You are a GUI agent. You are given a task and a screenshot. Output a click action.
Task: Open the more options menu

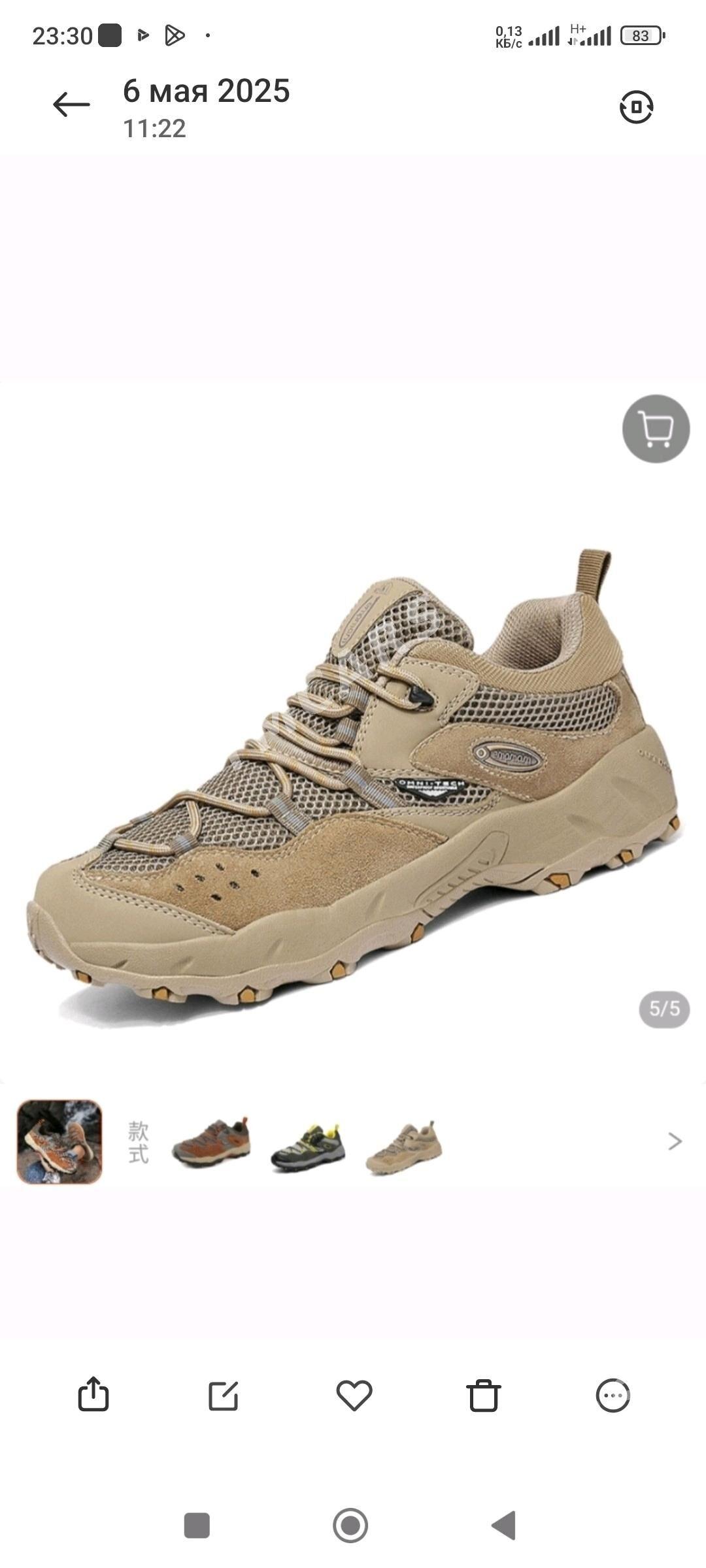coord(613,1396)
